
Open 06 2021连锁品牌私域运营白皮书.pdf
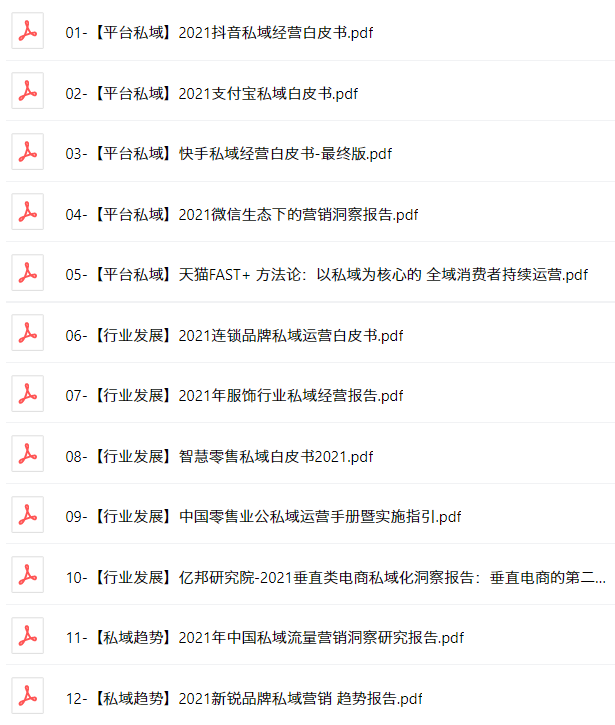click(234, 335)
